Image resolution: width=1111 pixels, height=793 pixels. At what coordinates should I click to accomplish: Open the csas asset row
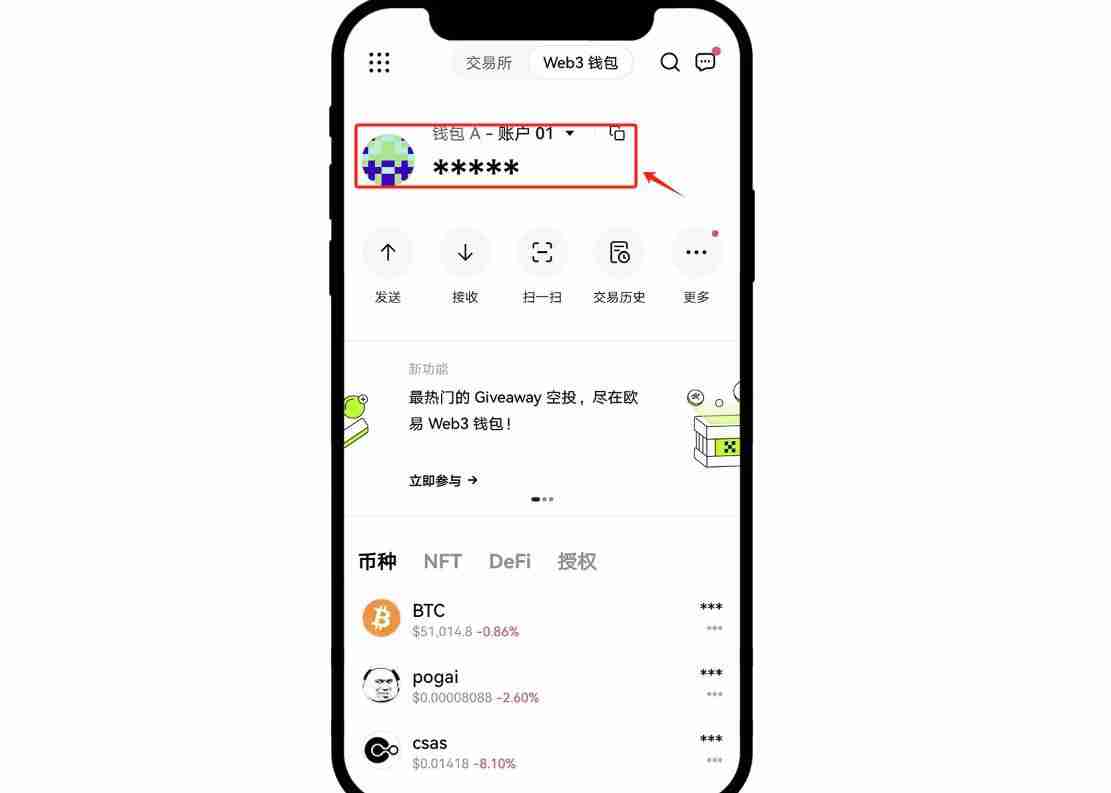click(541, 751)
